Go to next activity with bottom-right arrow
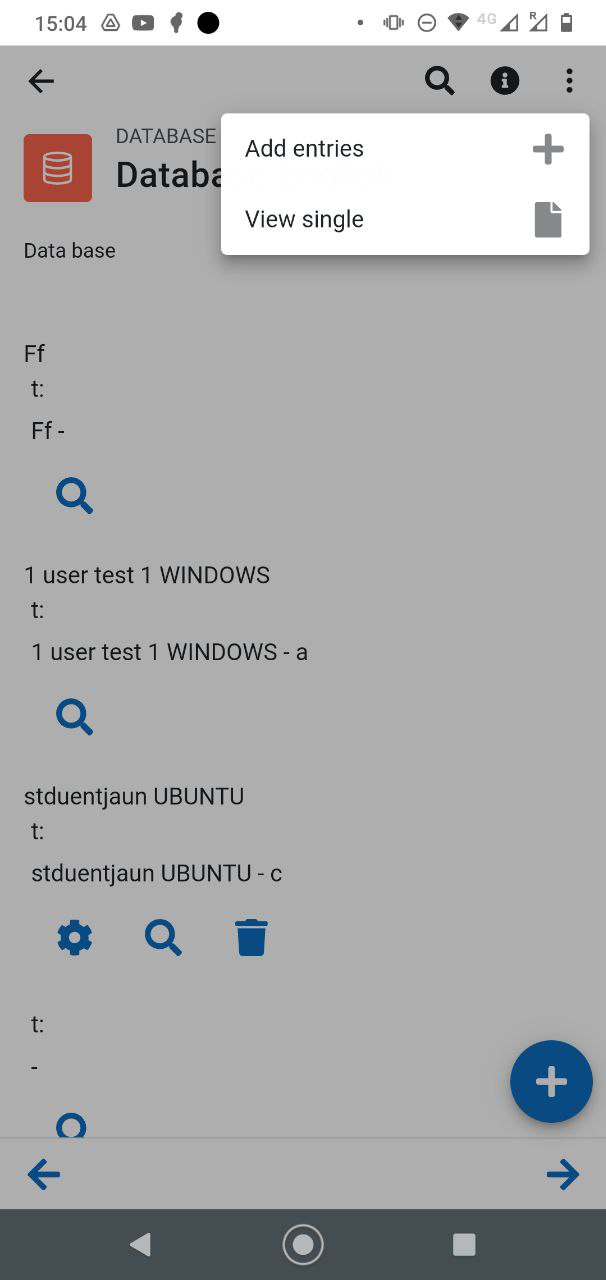The image size is (606, 1280). [x=563, y=1174]
